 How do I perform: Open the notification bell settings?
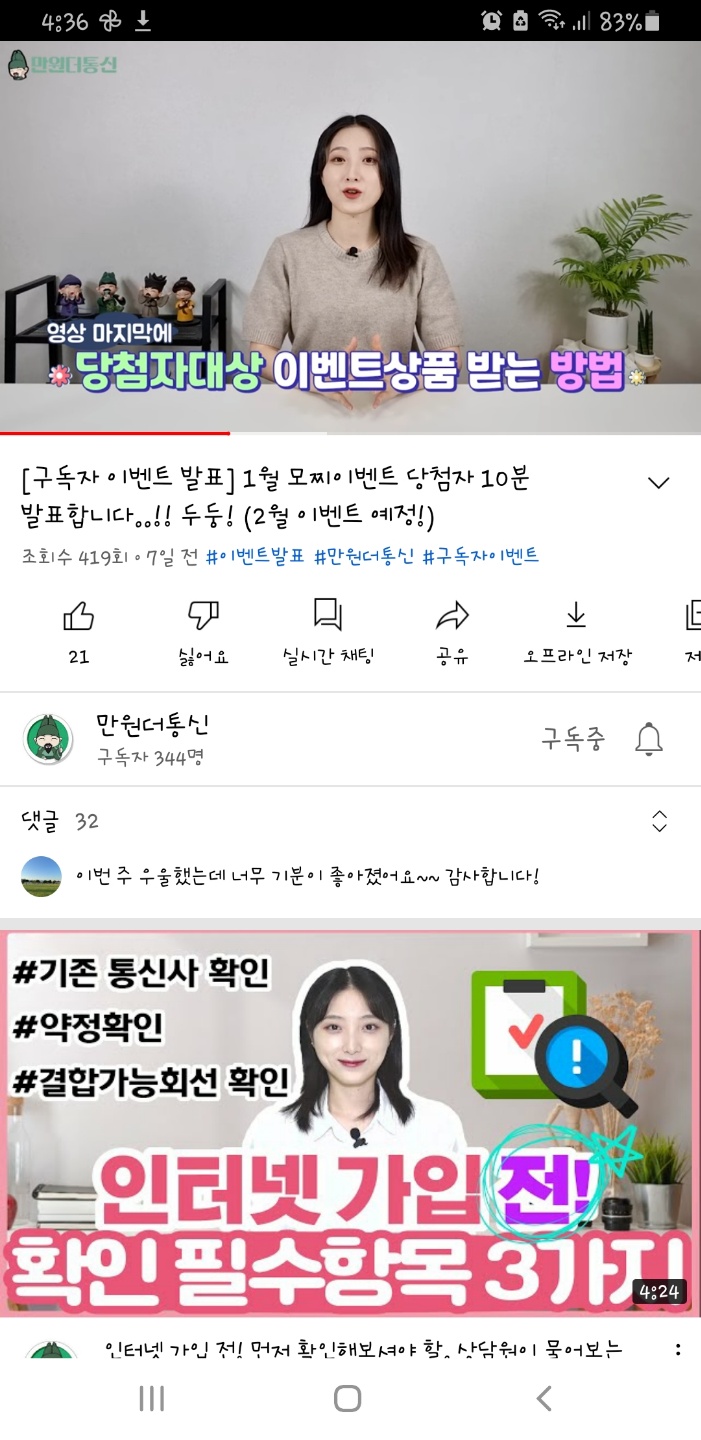649,739
